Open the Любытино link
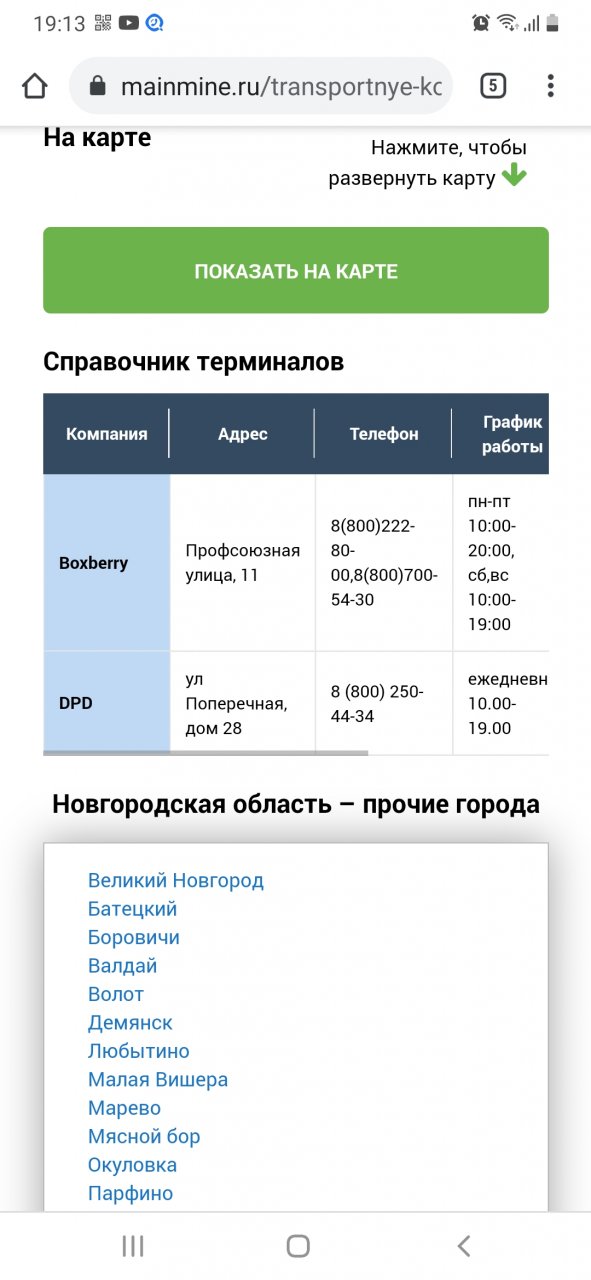The image size is (591, 1280). click(x=139, y=1051)
